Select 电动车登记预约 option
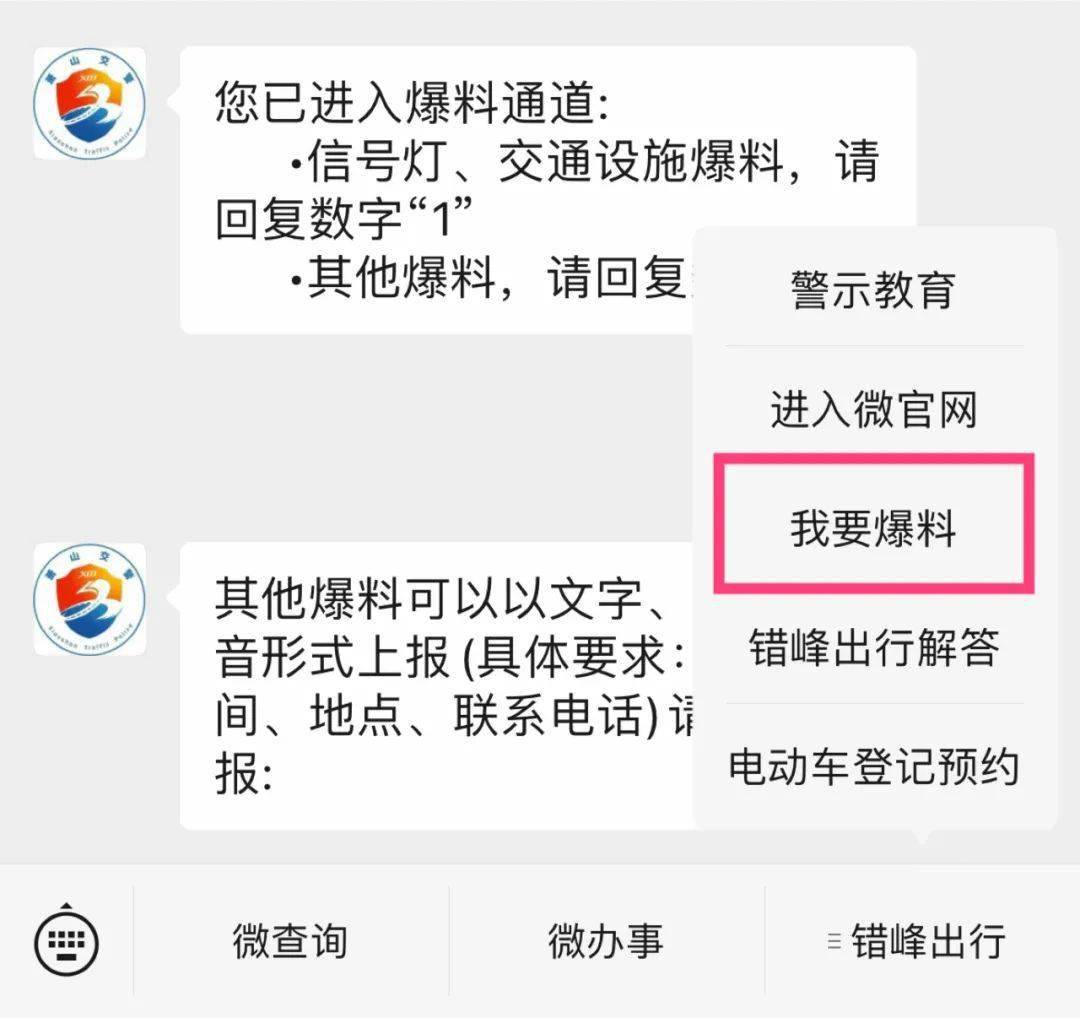The image size is (1080, 1018). [x=873, y=768]
